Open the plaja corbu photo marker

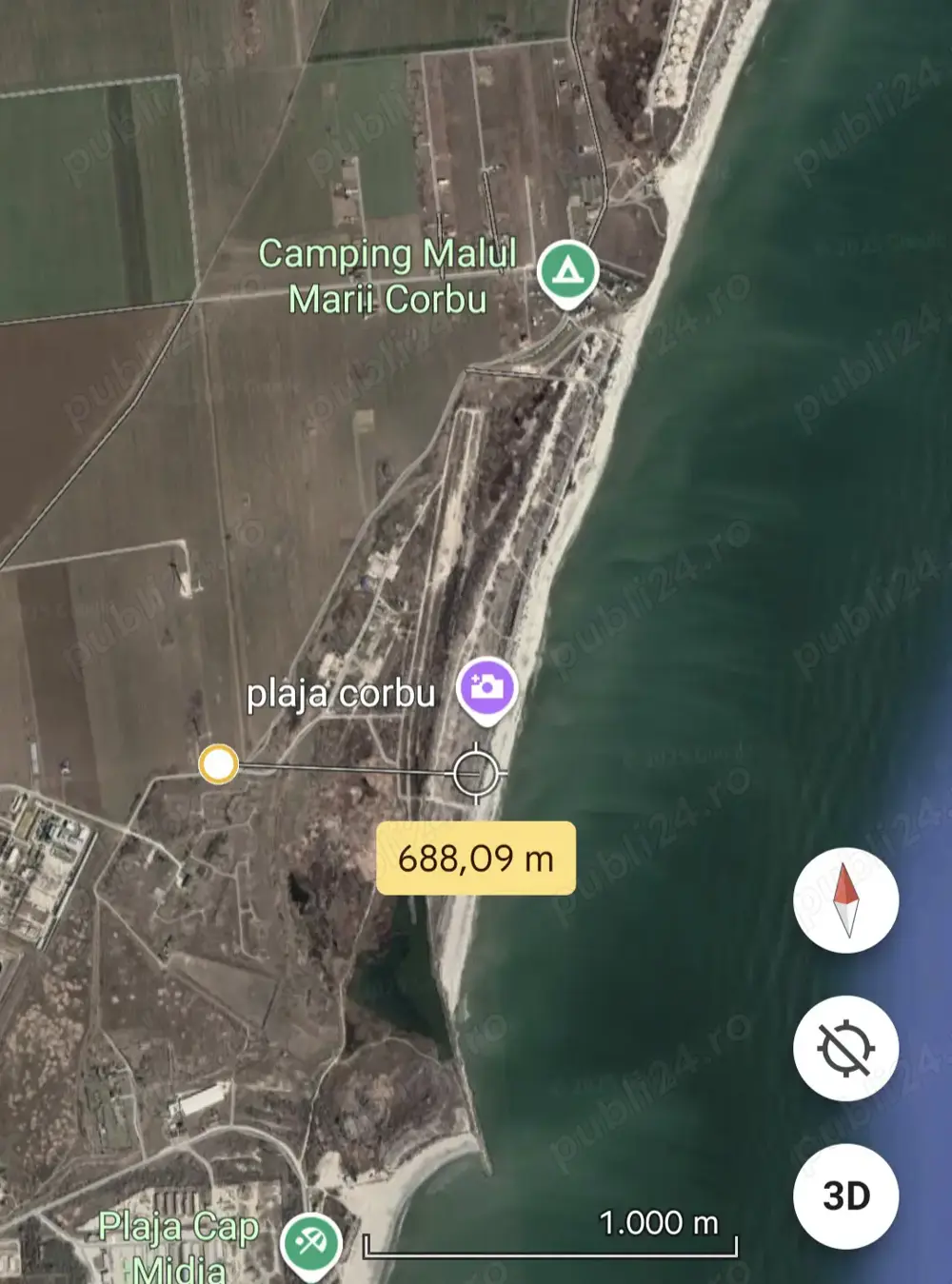[486, 687]
